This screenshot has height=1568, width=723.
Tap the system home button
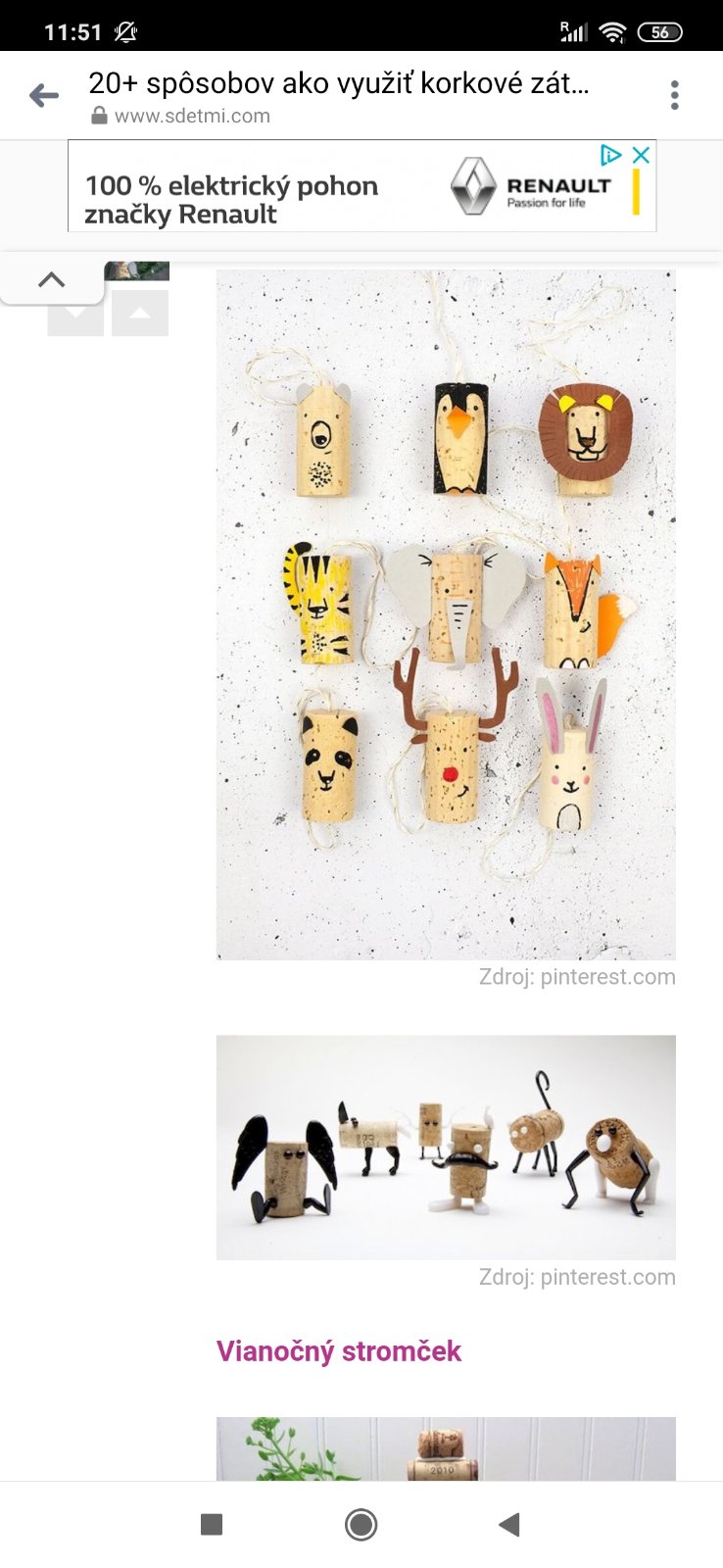361,1524
